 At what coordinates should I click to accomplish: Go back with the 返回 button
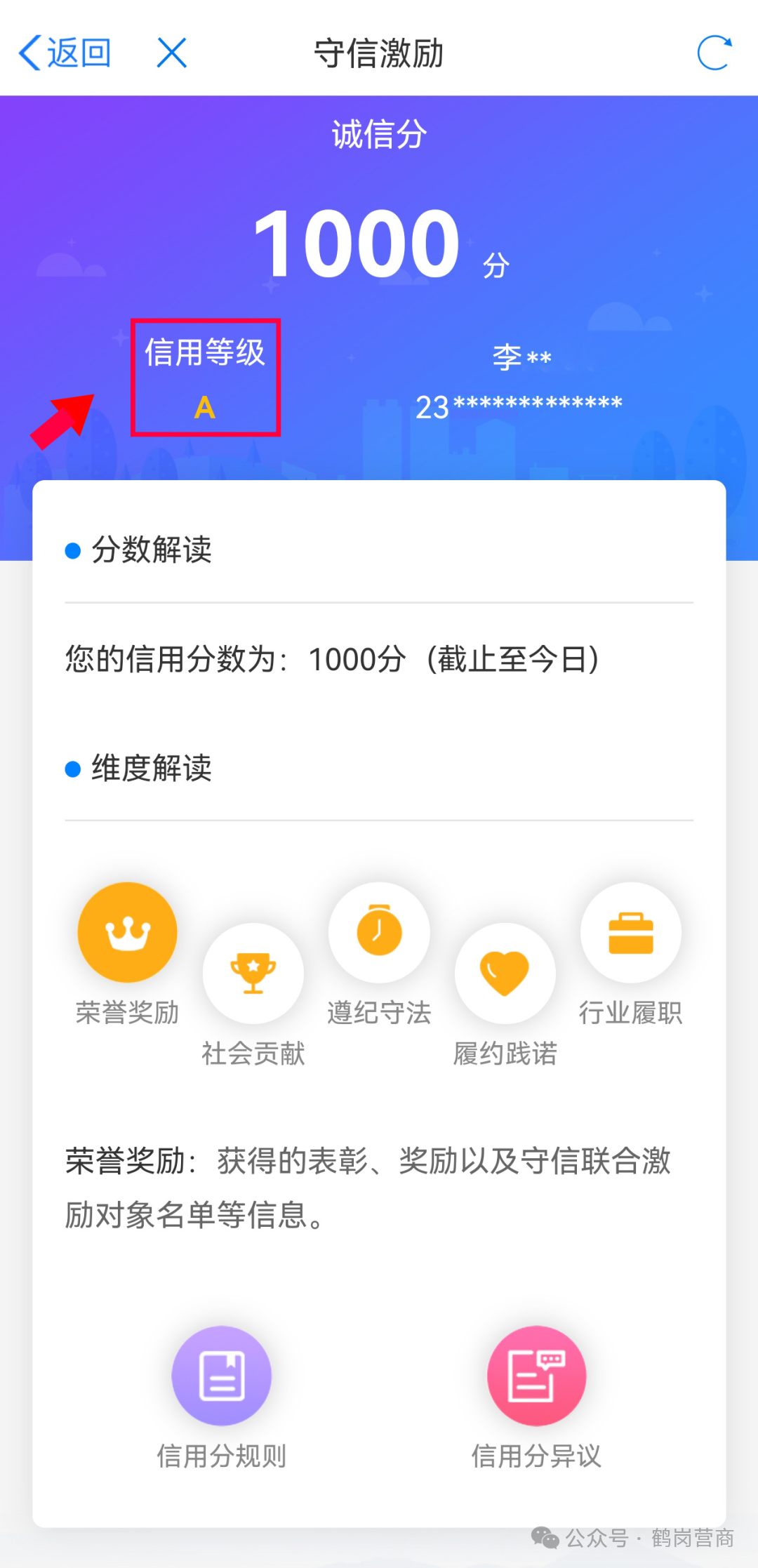[65, 53]
